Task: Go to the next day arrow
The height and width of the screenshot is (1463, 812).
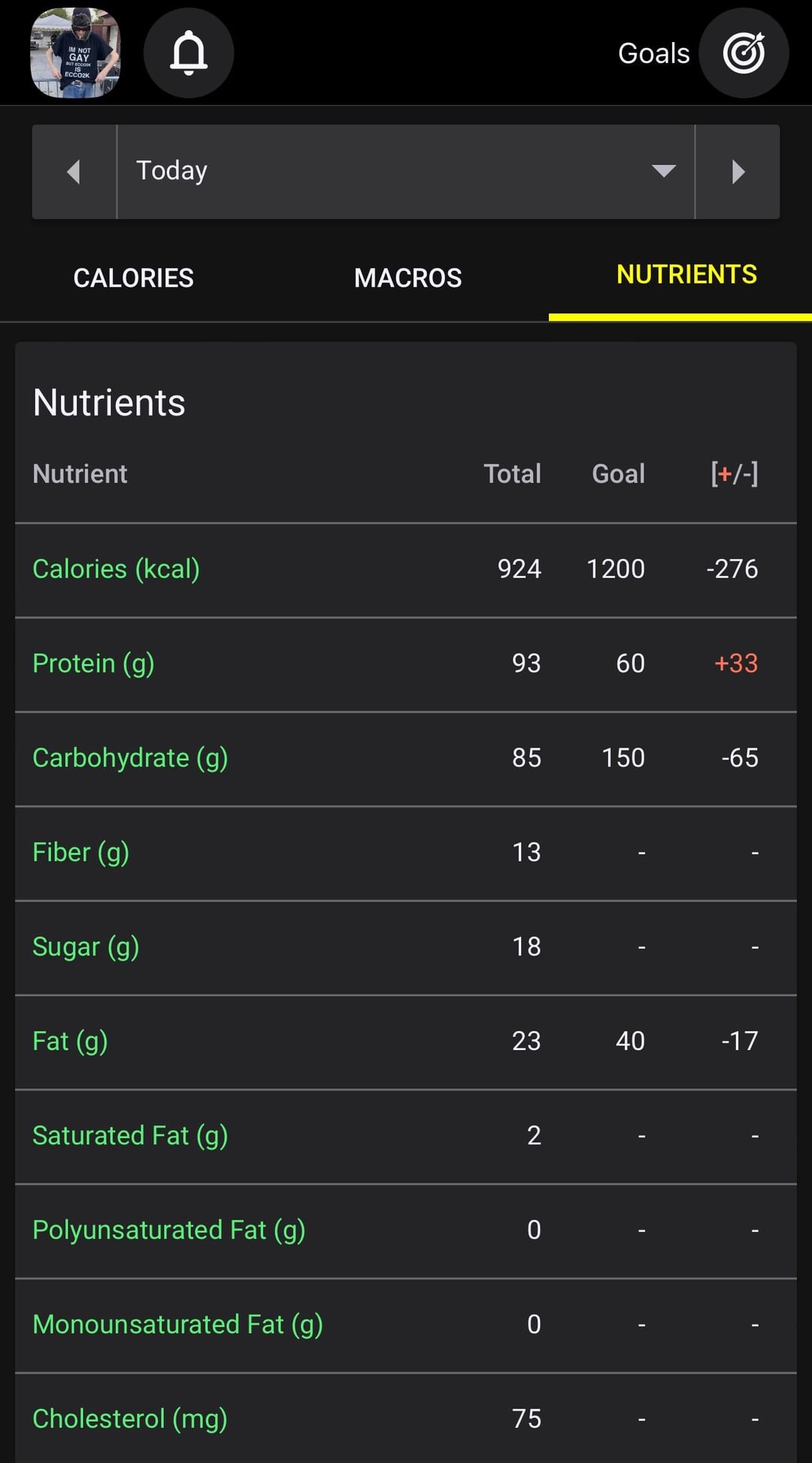Action: click(x=738, y=171)
